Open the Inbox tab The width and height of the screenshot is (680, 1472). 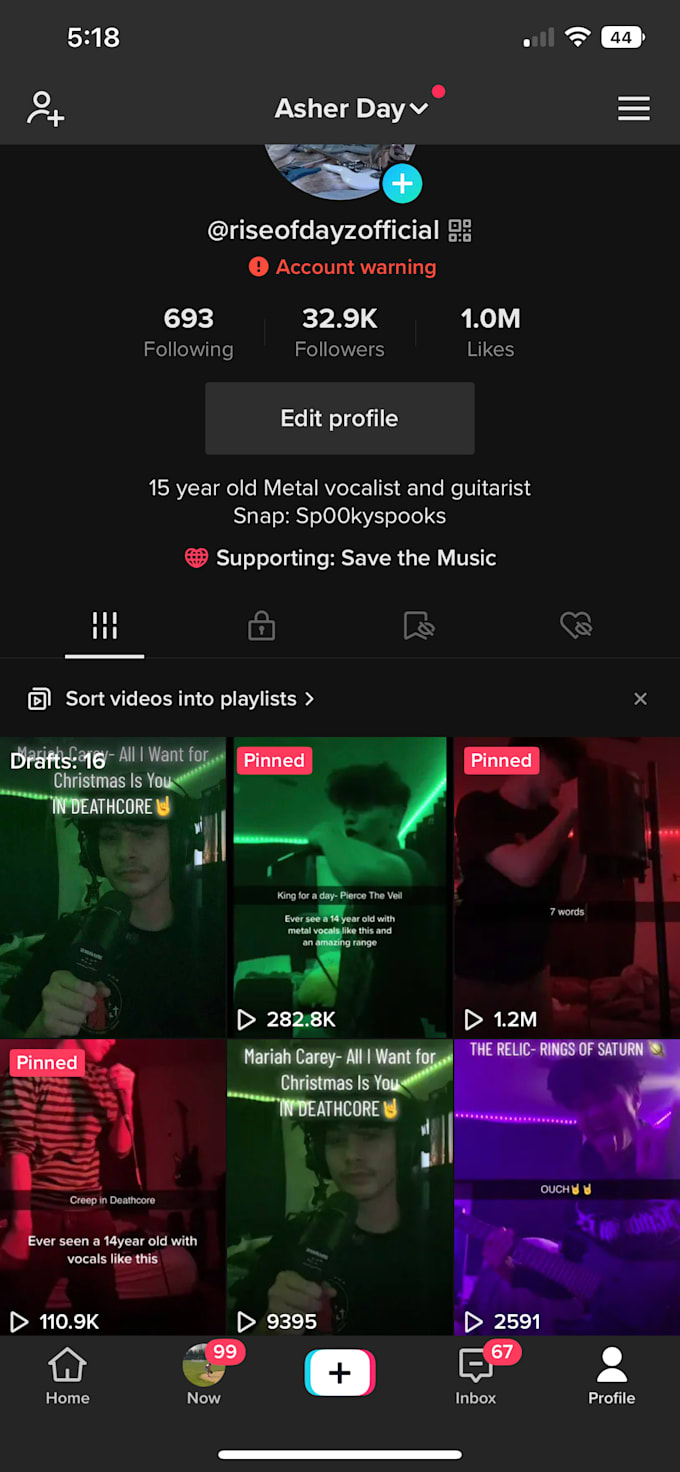coord(476,1376)
